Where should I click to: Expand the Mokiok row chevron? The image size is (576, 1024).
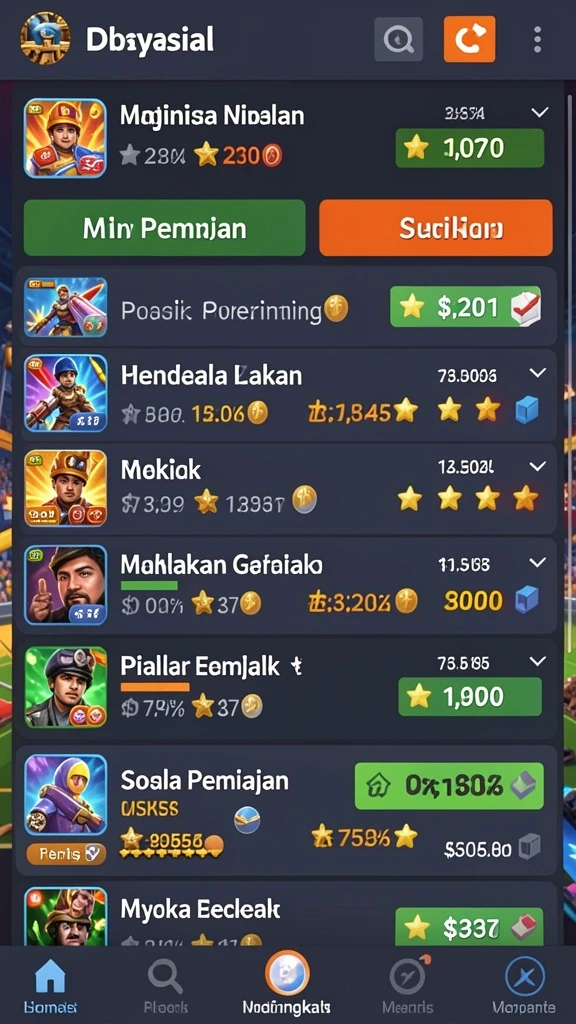click(x=537, y=467)
